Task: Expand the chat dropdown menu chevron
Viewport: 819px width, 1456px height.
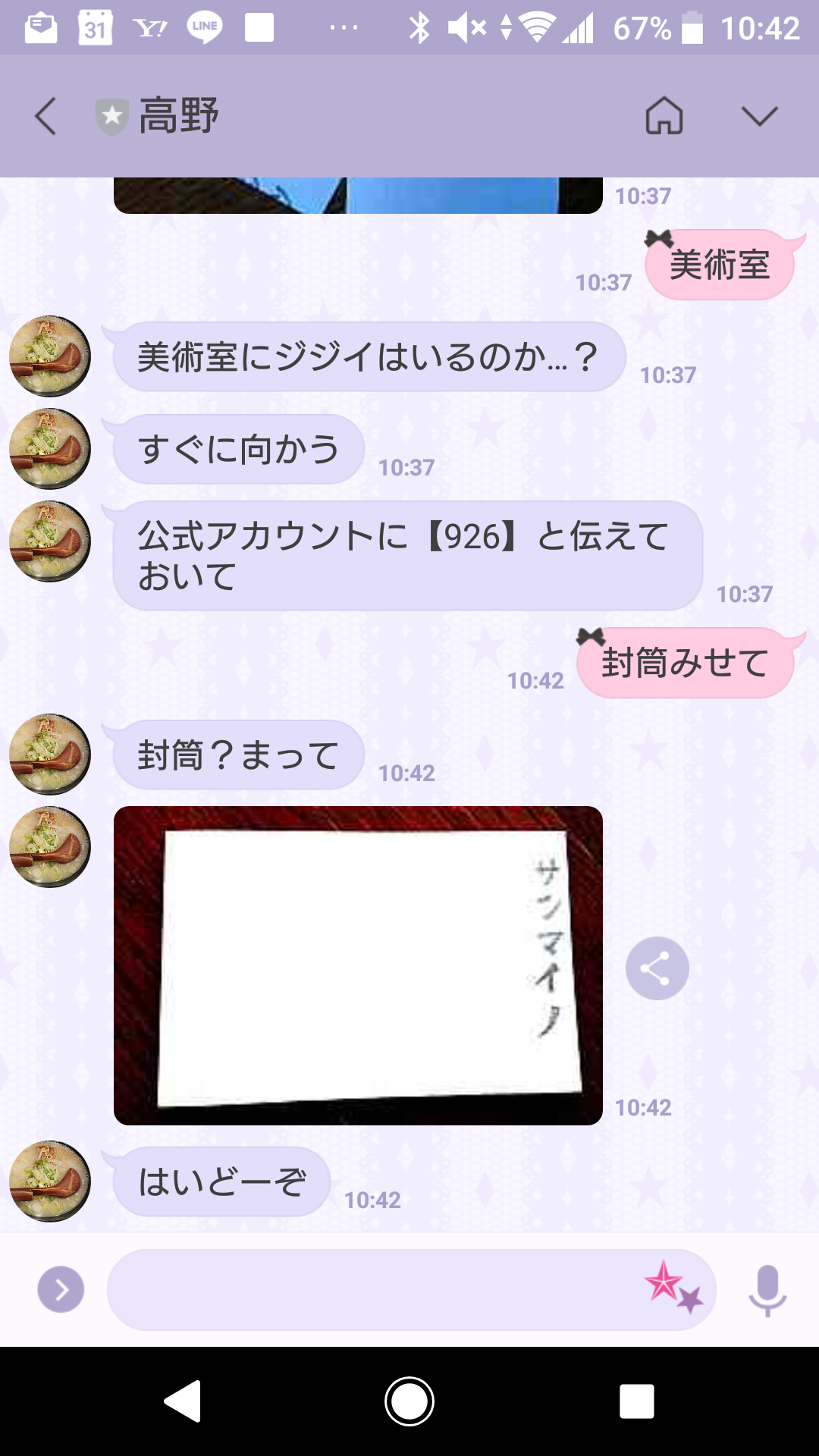Action: (759, 117)
